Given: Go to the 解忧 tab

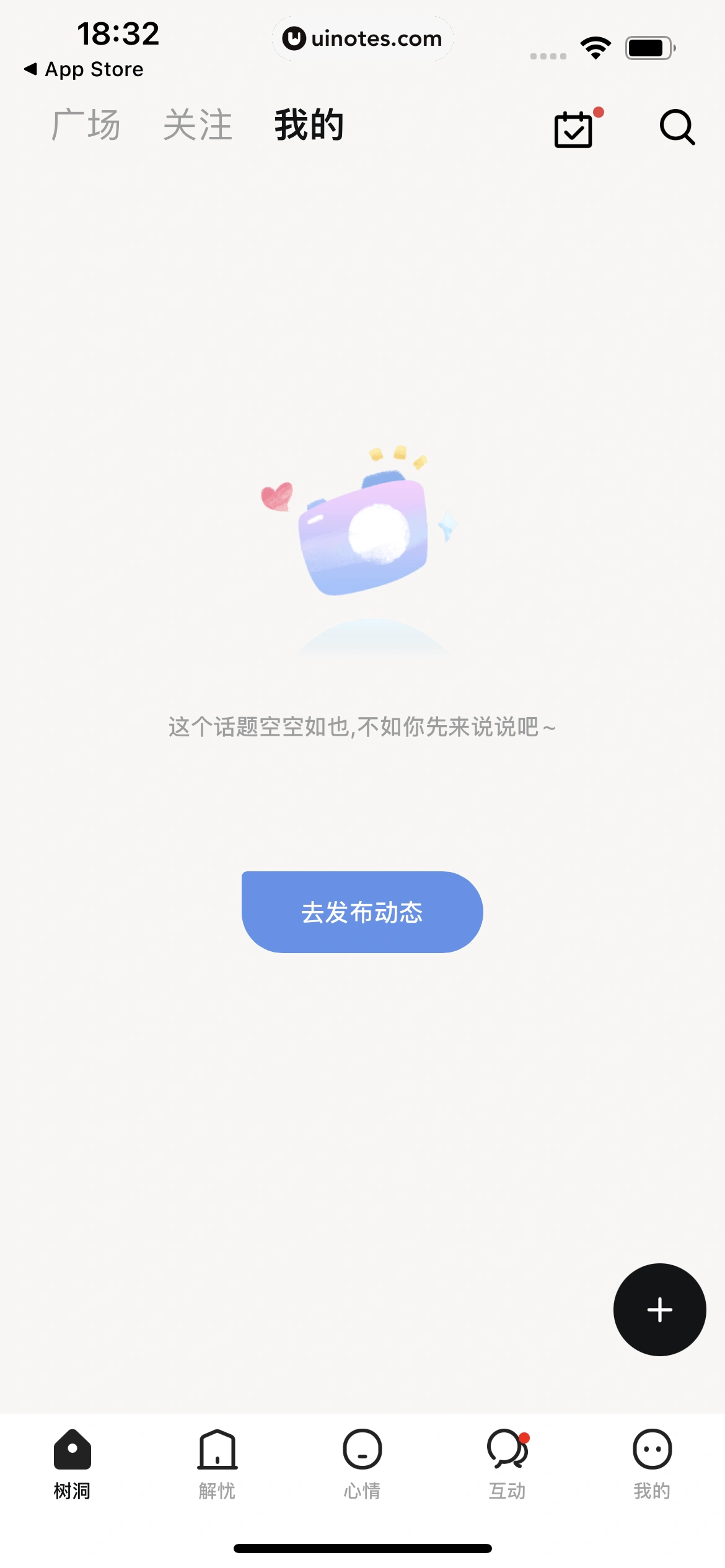Looking at the screenshot, I should point(217,1464).
